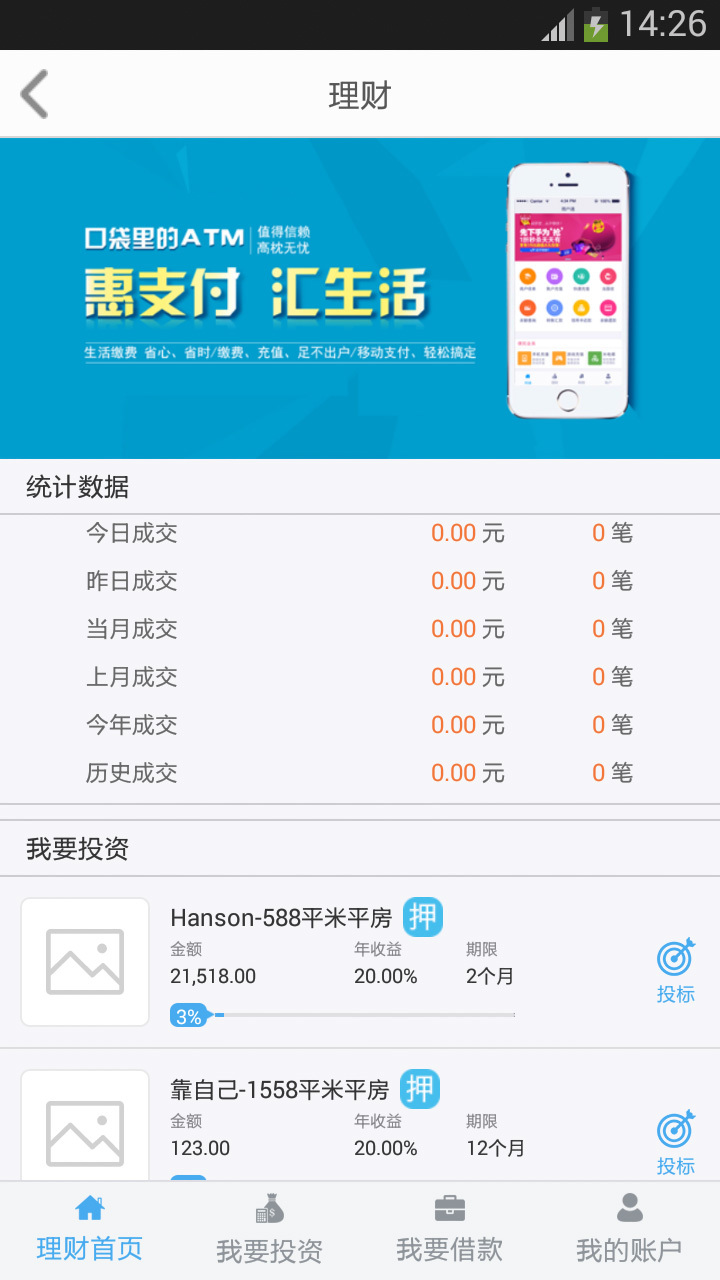The image size is (720, 1280).
Task: Switch to the 理财首页 tab
Action: [x=90, y=1230]
